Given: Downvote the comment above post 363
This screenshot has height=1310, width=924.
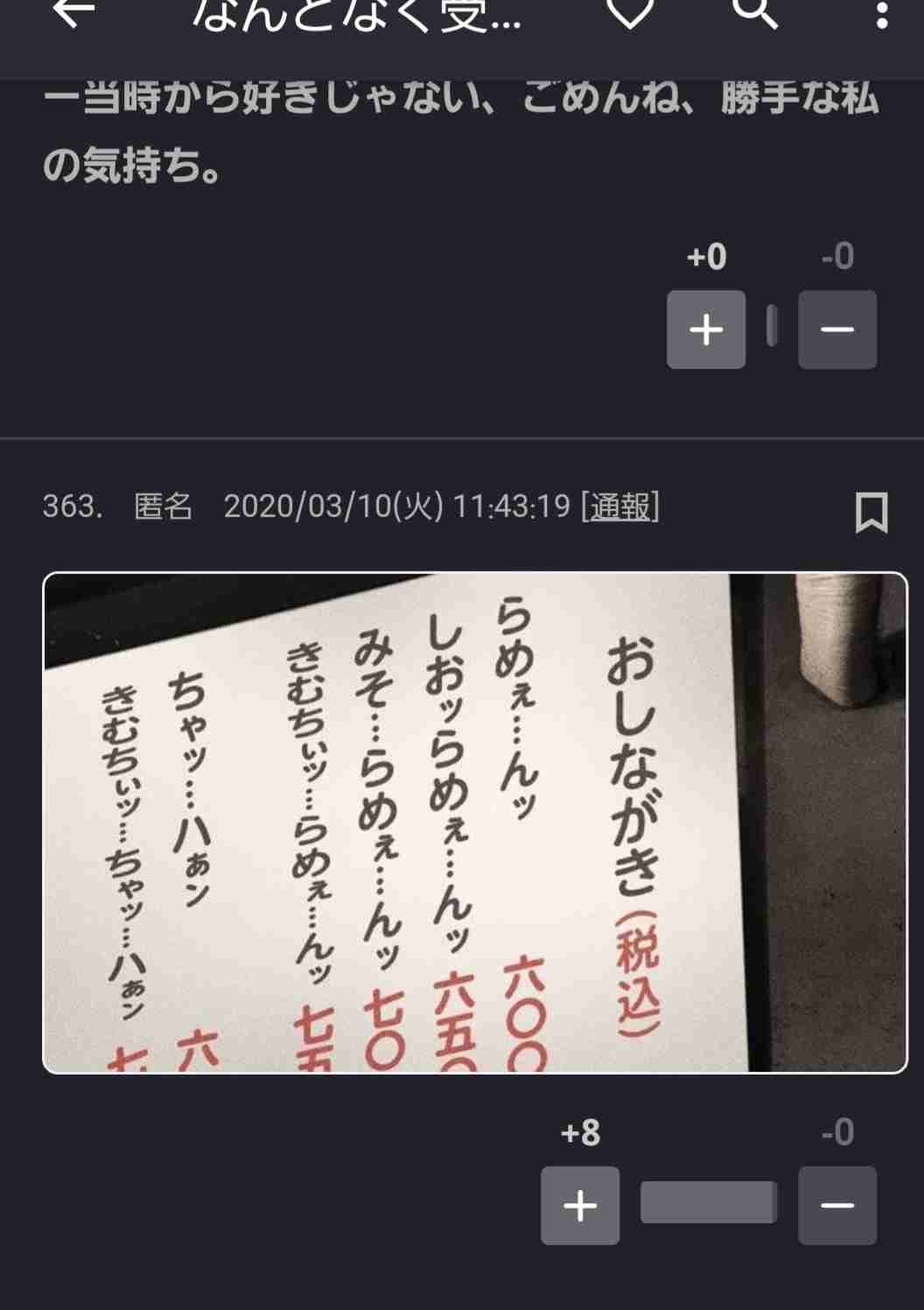Looking at the screenshot, I should pyautogui.click(x=836, y=330).
